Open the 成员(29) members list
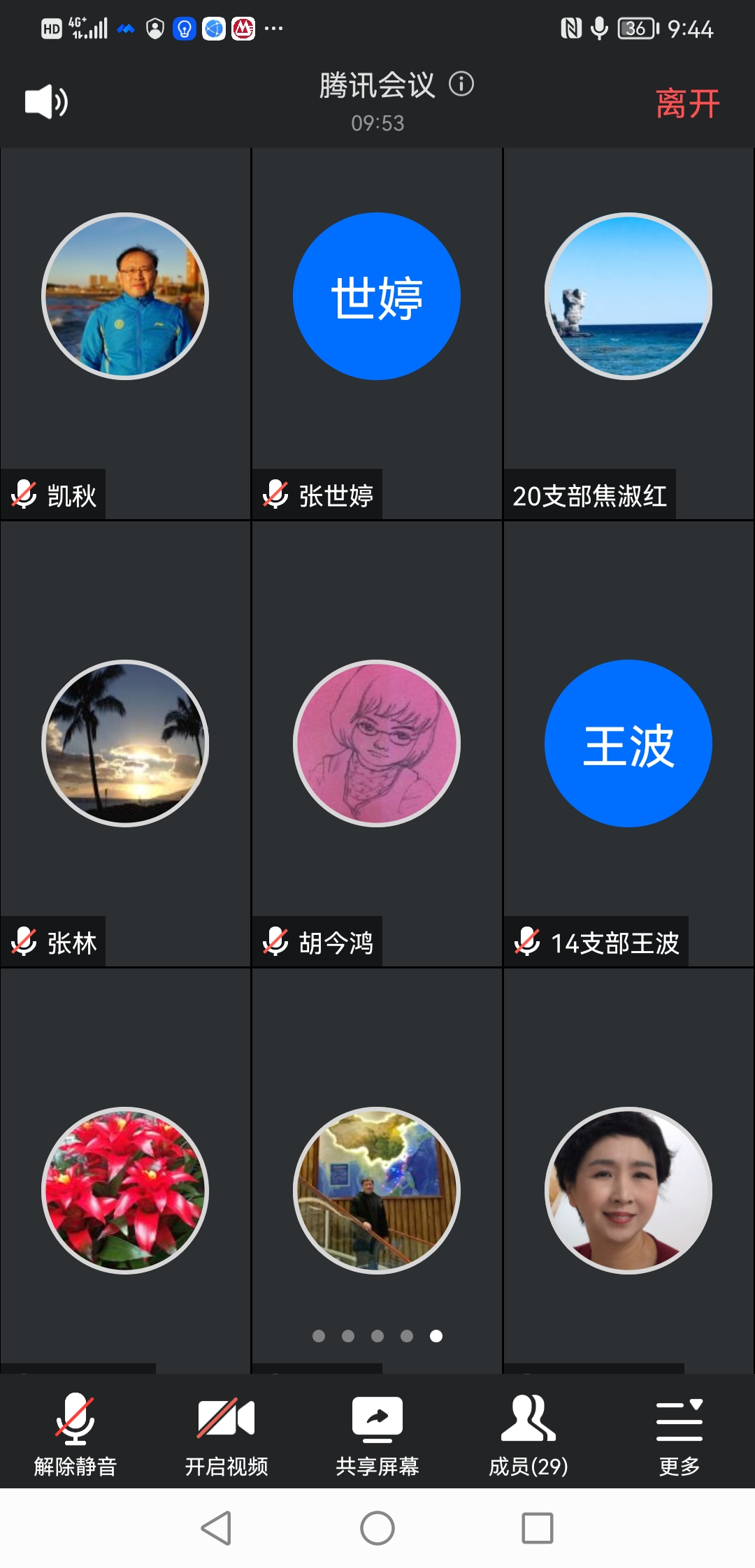The image size is (755, 1568). 528,1434
